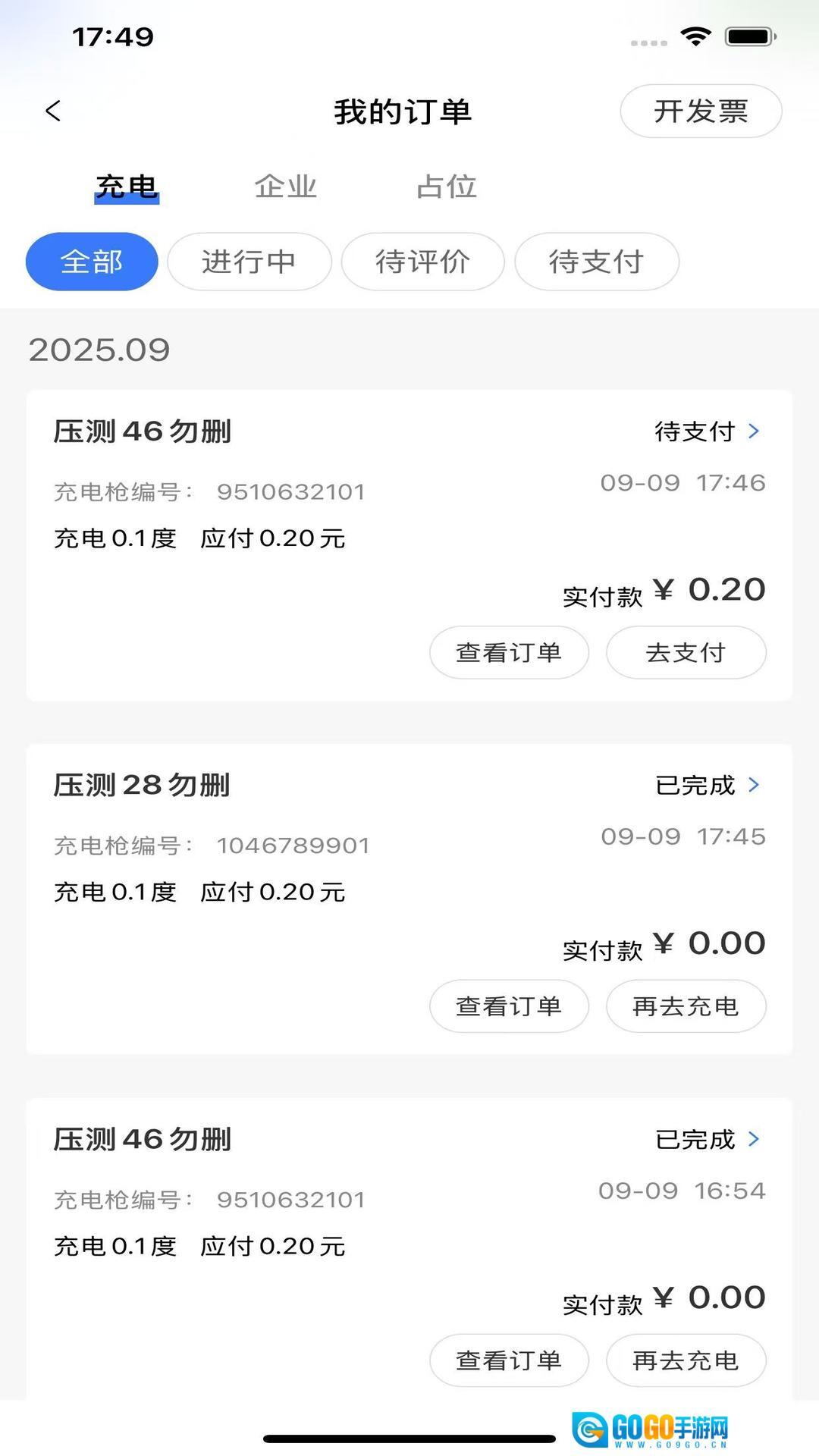Filter orders by 待评价

pyautogui.click(x=422, y=262)
